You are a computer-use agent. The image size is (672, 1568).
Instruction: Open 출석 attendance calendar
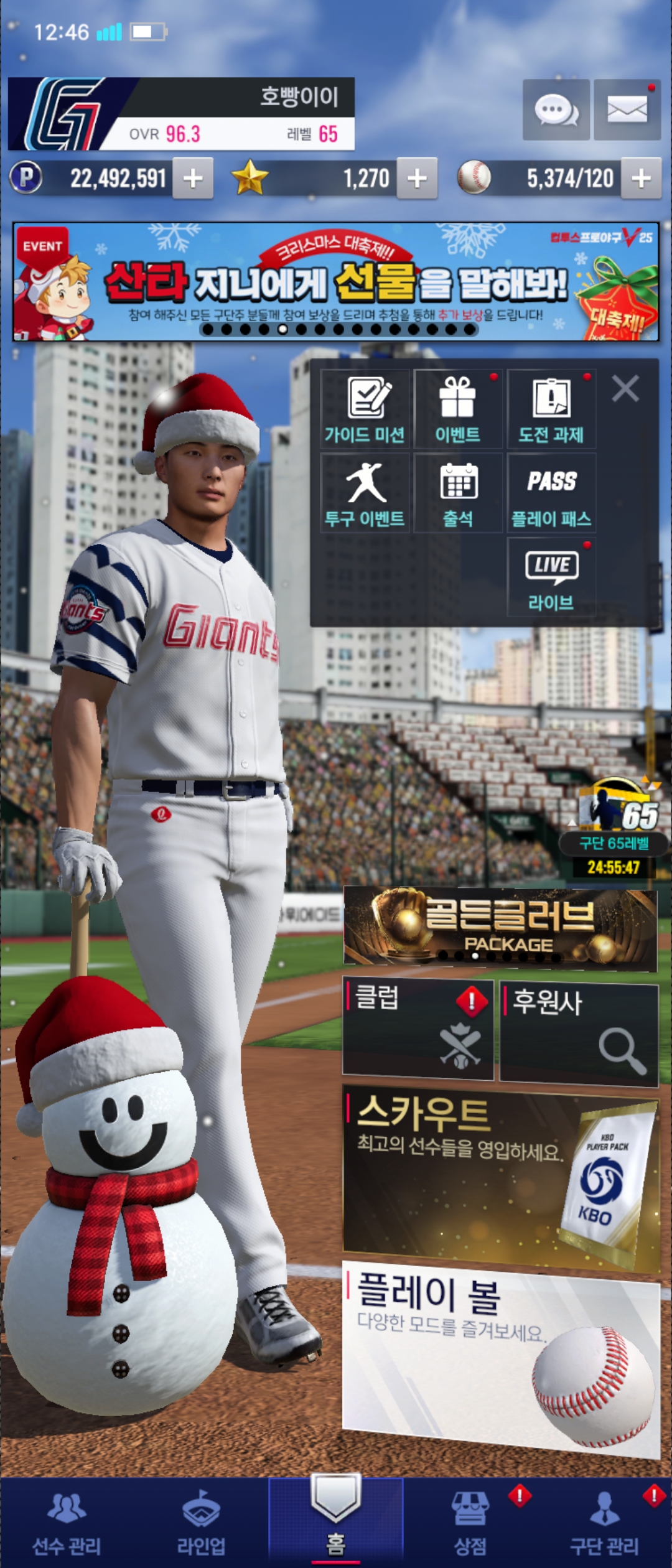458,493
